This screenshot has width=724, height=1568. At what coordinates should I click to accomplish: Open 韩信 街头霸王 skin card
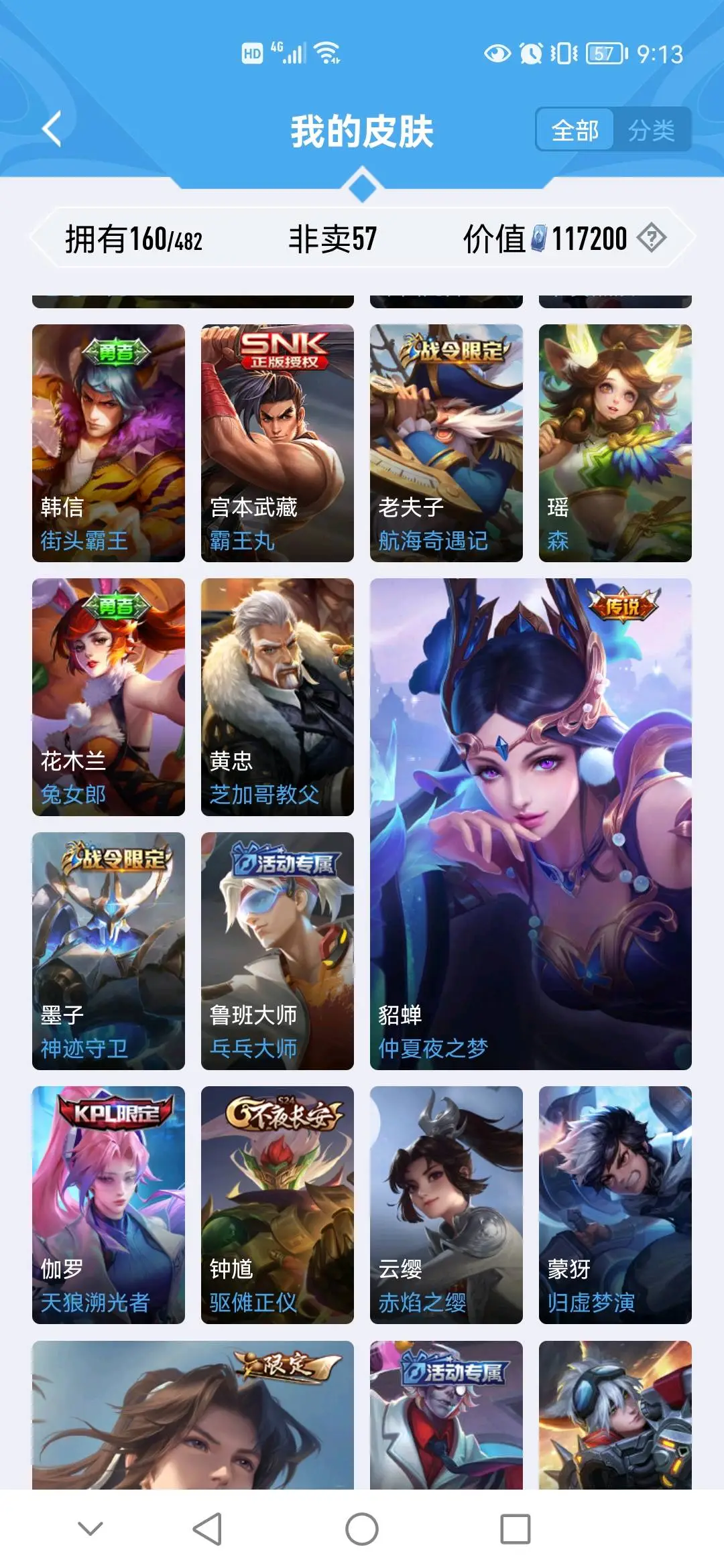pos(109,443)
